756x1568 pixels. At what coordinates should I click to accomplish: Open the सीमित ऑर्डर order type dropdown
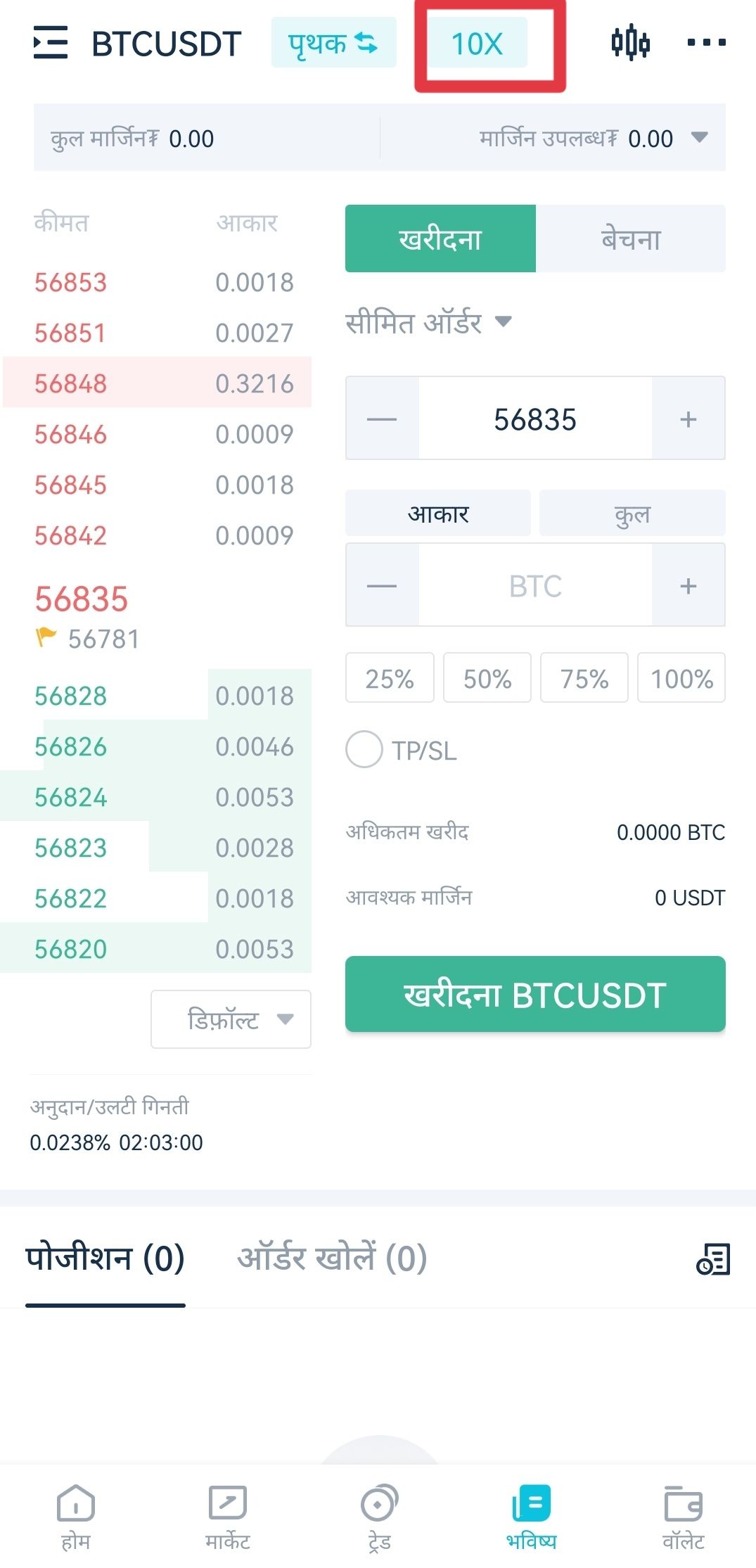[428, 323]
